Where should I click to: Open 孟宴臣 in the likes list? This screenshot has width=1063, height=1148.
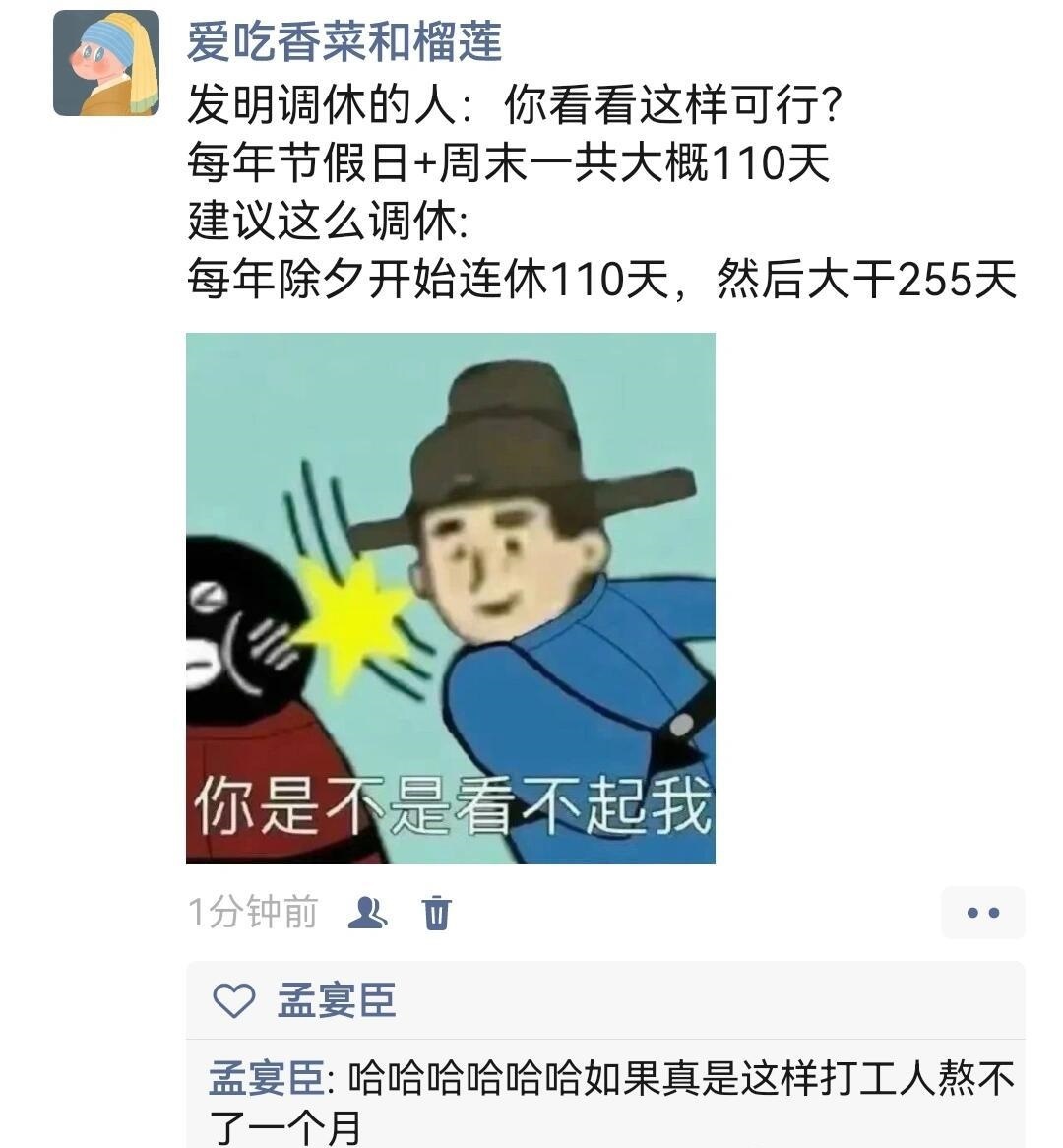tap(336, 1000)
